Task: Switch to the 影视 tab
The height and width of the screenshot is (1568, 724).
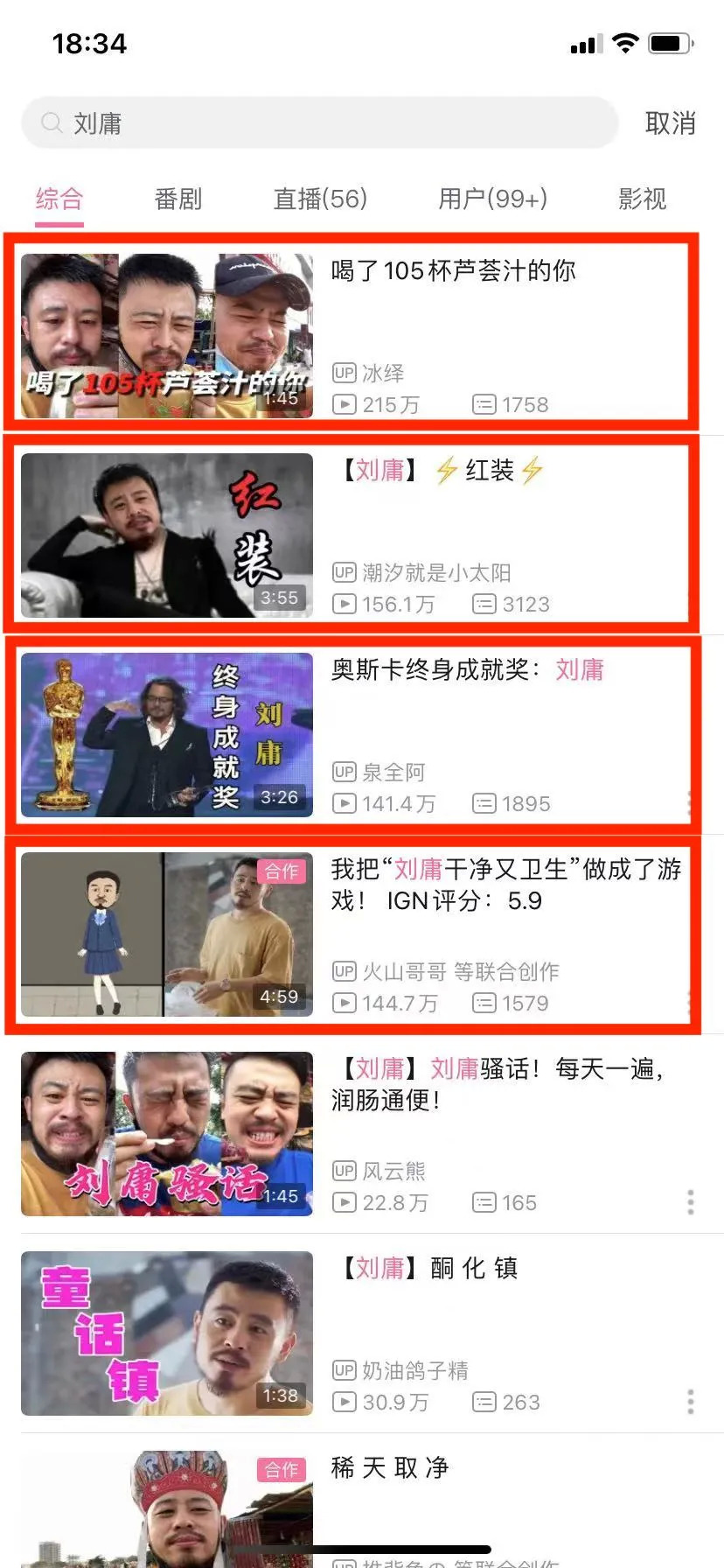Action: point(643,199)
